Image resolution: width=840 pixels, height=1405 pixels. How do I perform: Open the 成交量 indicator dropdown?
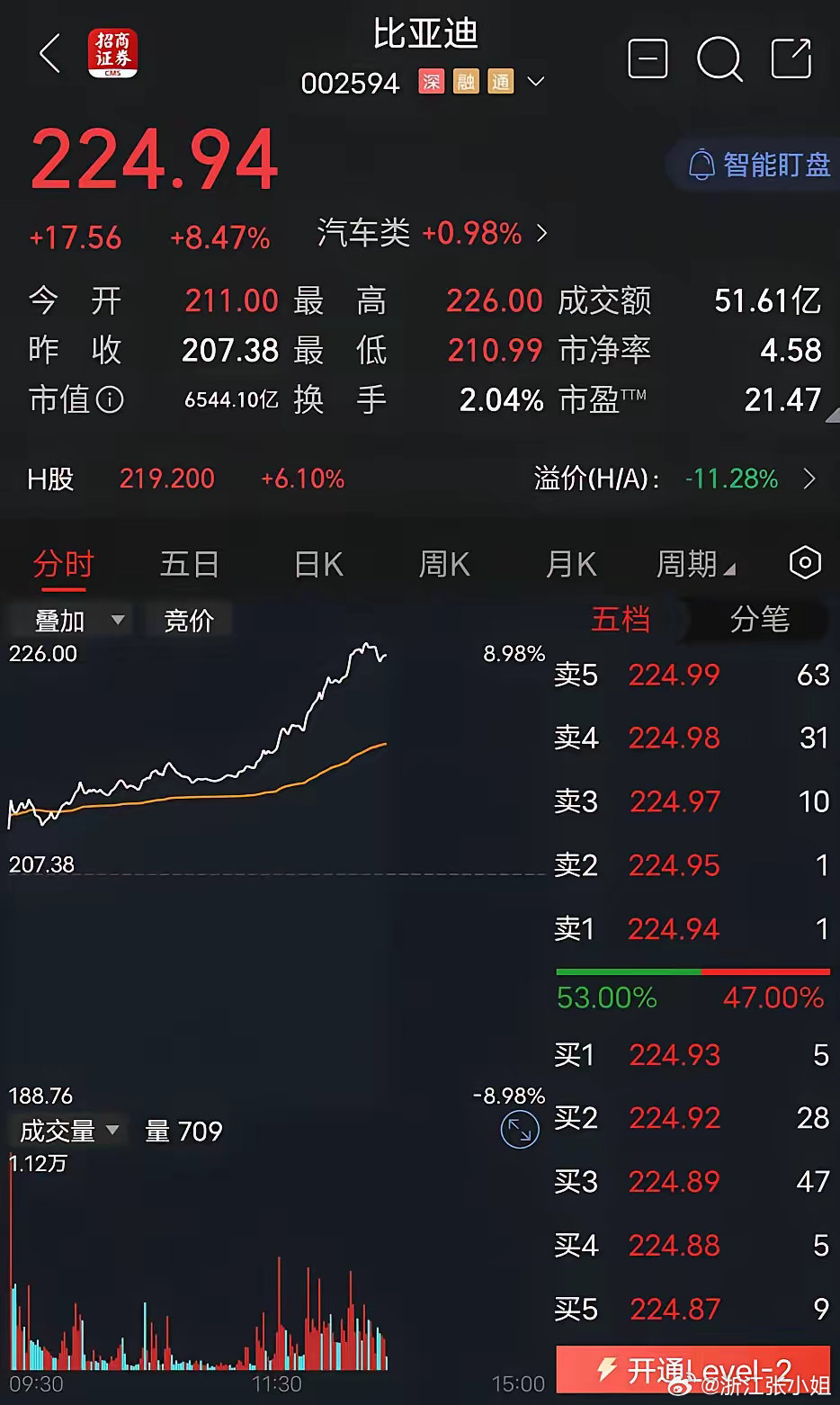tap(68, 1131)
